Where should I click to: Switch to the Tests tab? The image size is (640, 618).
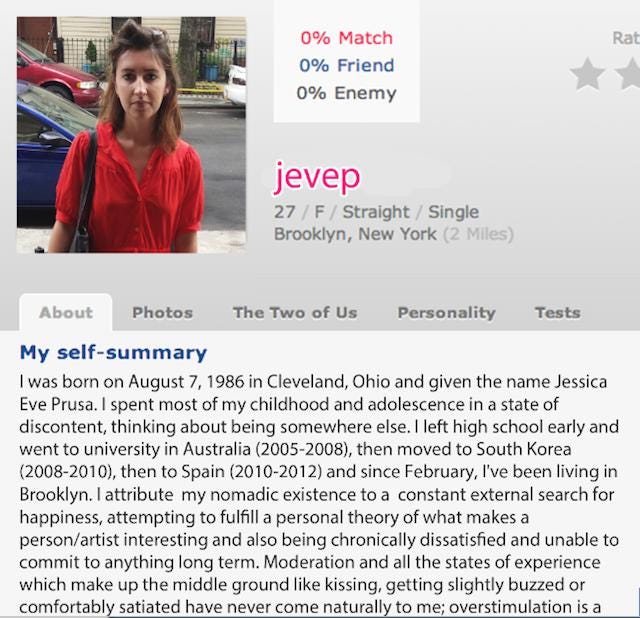pyautogui.click(x=557, y=312)
